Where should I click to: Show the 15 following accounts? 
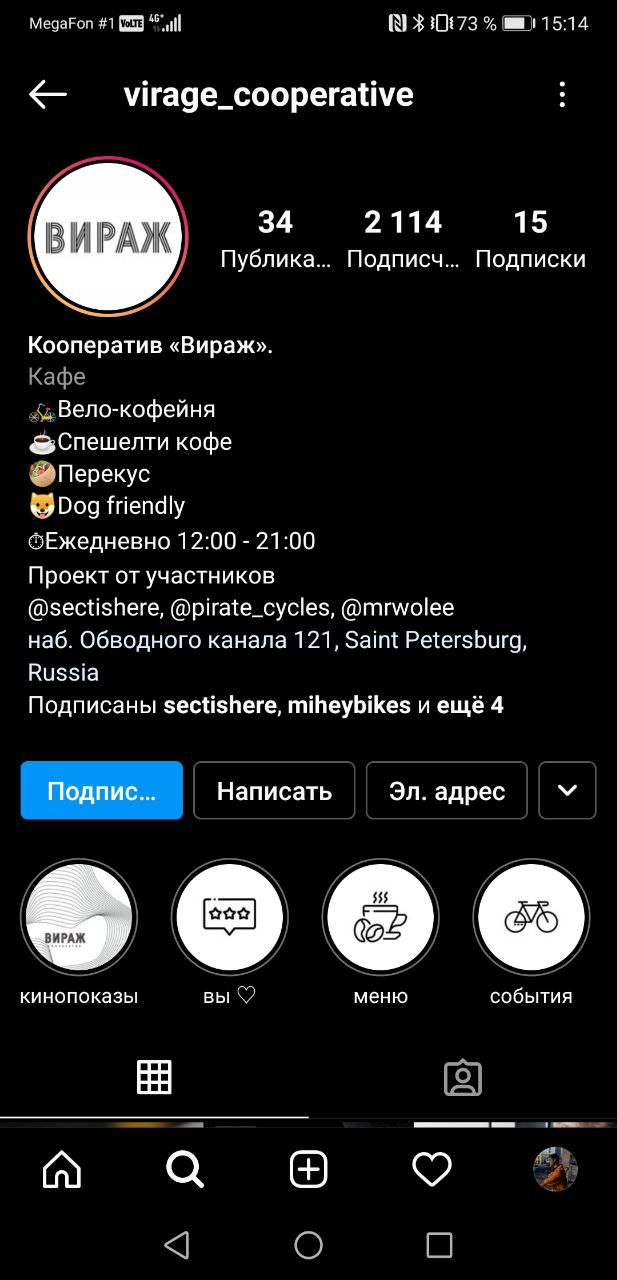530,238
